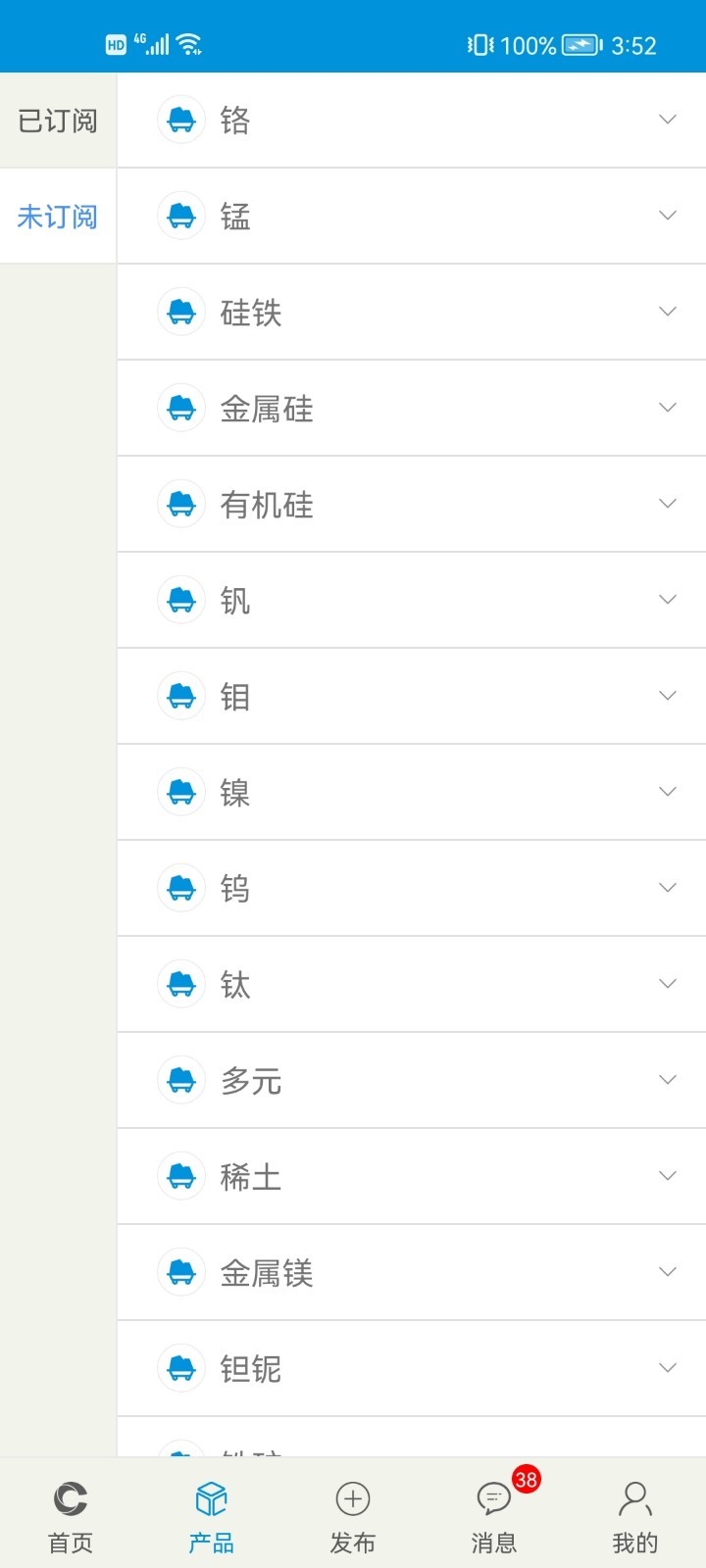Click the blue product icon beside 铬
Screen dimensions: 706x1568
(x=181, y=119)
